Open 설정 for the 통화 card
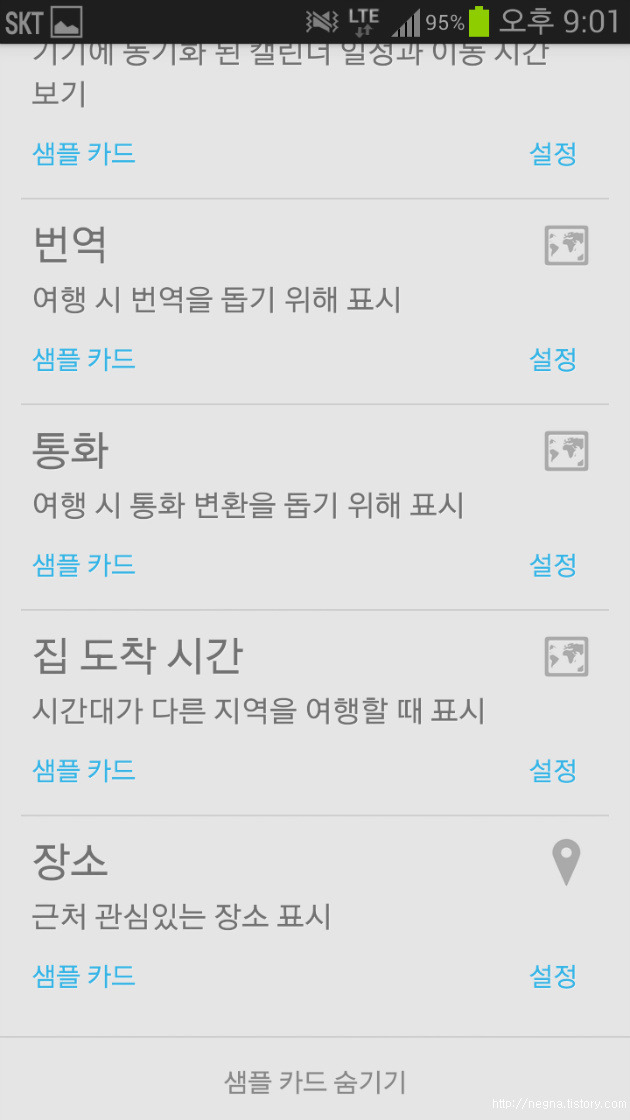 tap(553, 564)
